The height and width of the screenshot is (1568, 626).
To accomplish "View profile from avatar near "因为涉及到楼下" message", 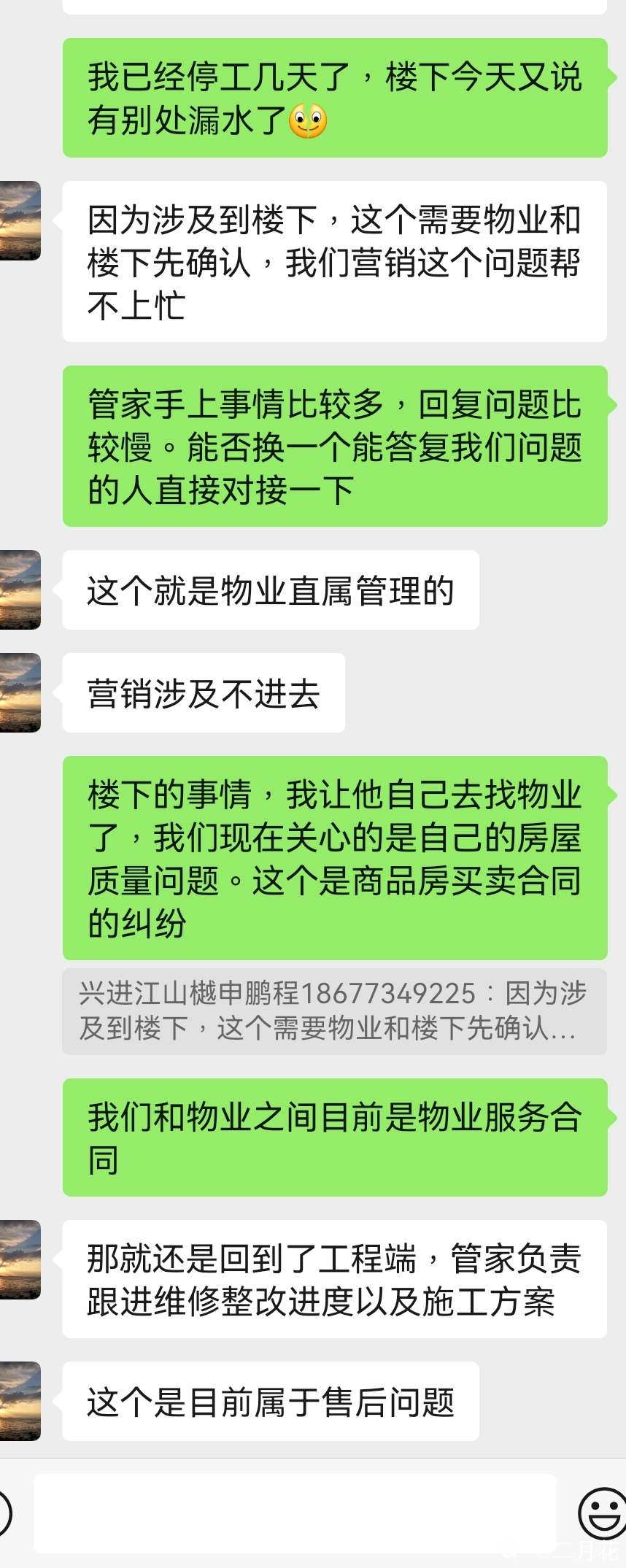I will pos(20,221).
